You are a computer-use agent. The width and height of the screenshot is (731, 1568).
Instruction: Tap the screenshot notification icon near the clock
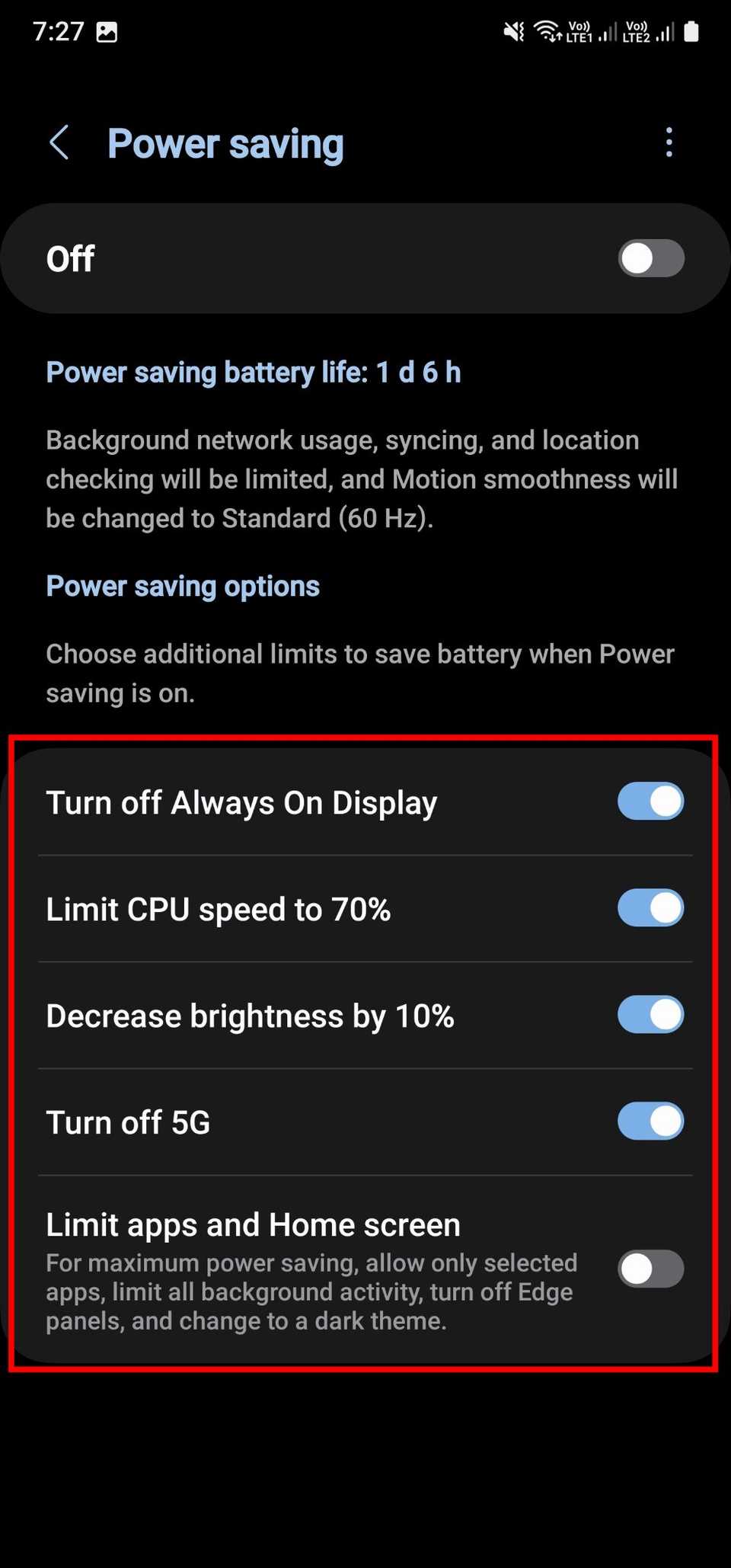point(107,30)
